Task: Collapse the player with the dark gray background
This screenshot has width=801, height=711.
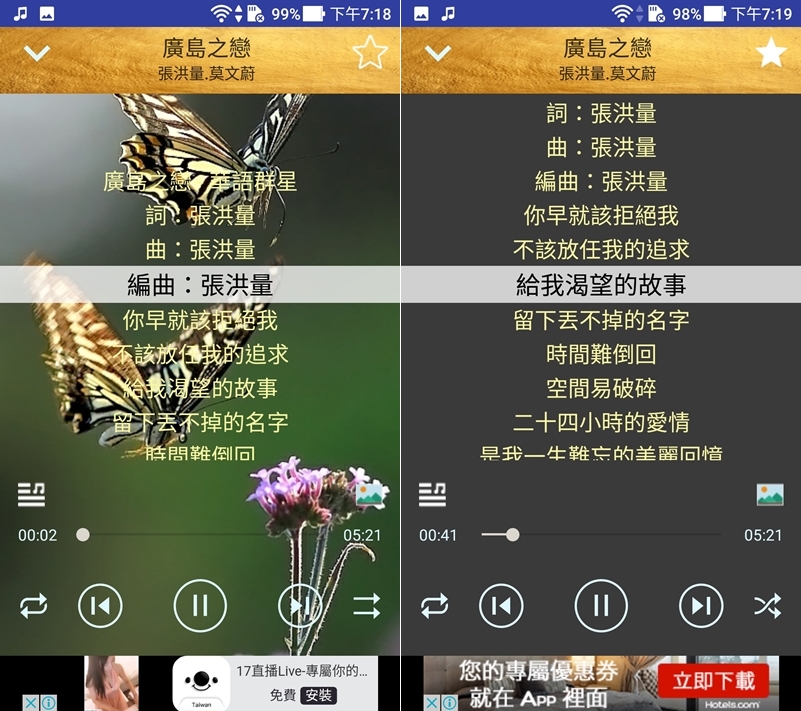Action: pyautogui.click(x=438, y=53)
